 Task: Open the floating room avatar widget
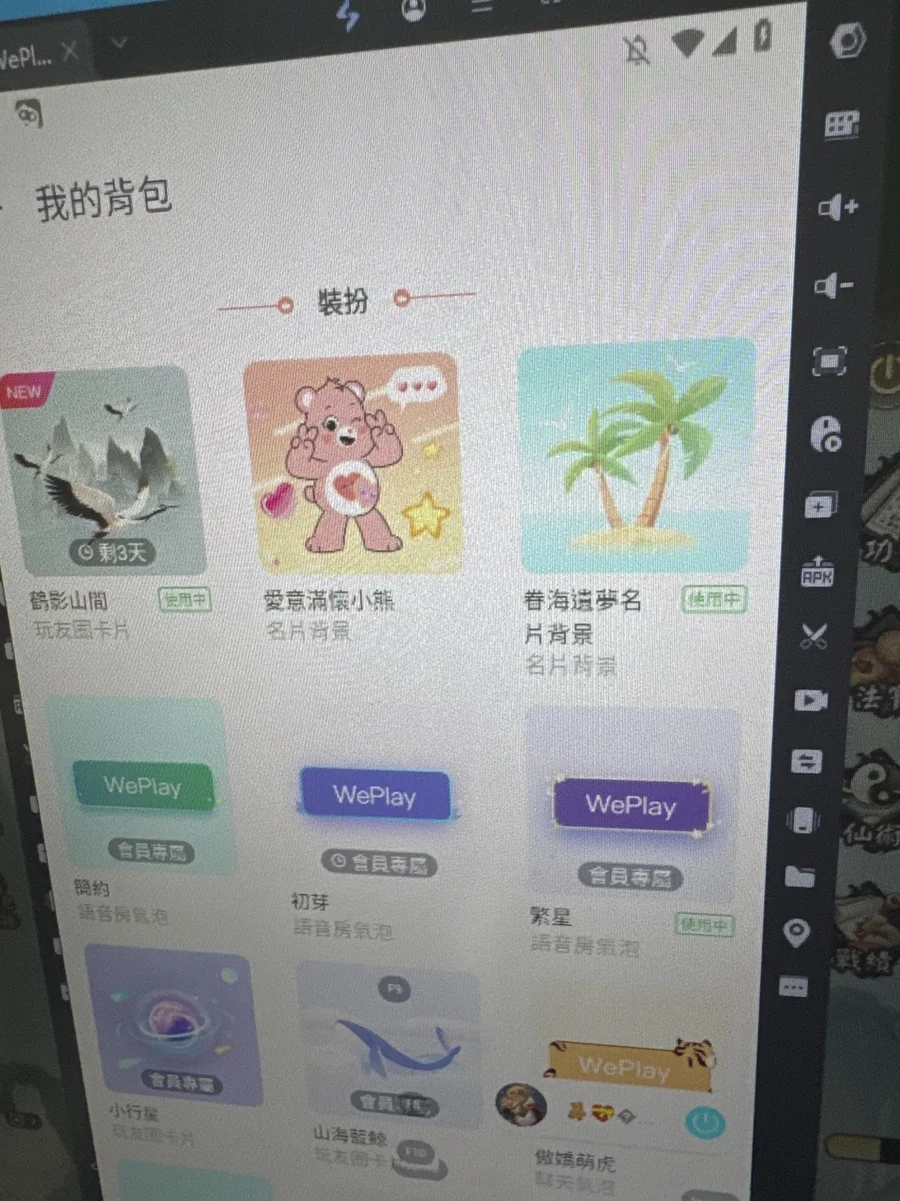521,1105
